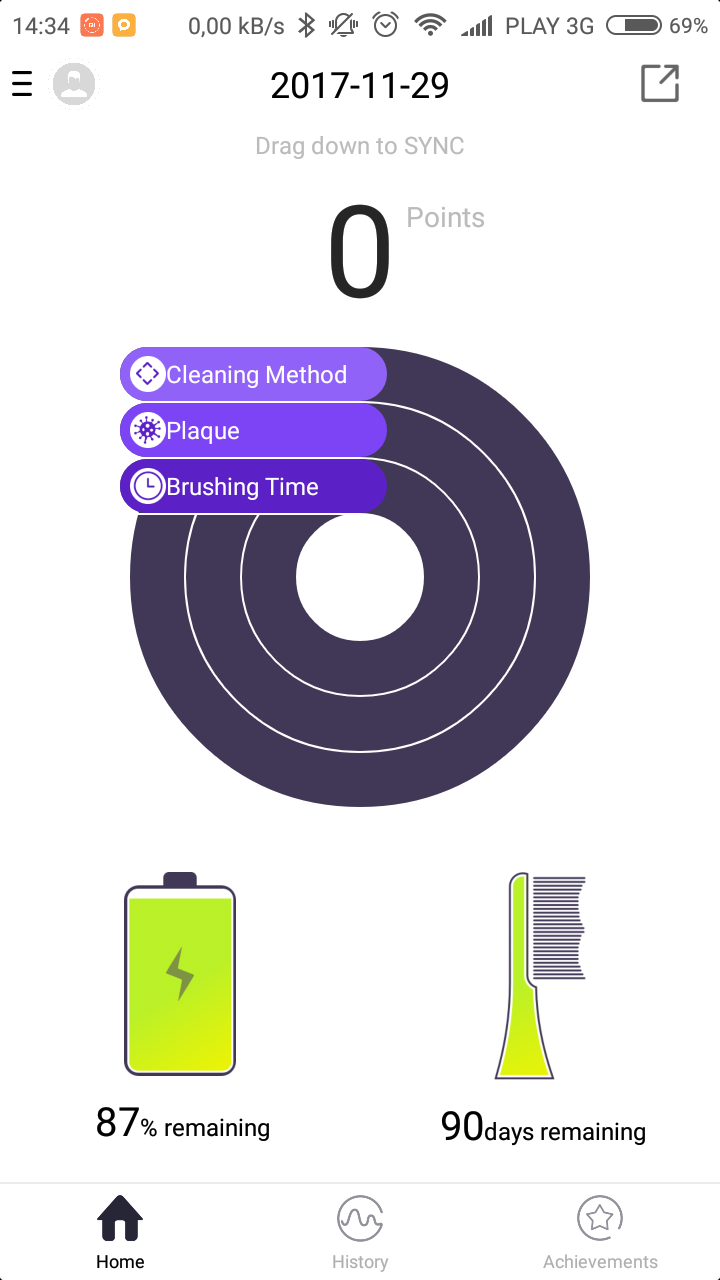Viewport: 720px width, 1280px height.
Task: Tap the battery remaining indicator
Action: (180, 976)
